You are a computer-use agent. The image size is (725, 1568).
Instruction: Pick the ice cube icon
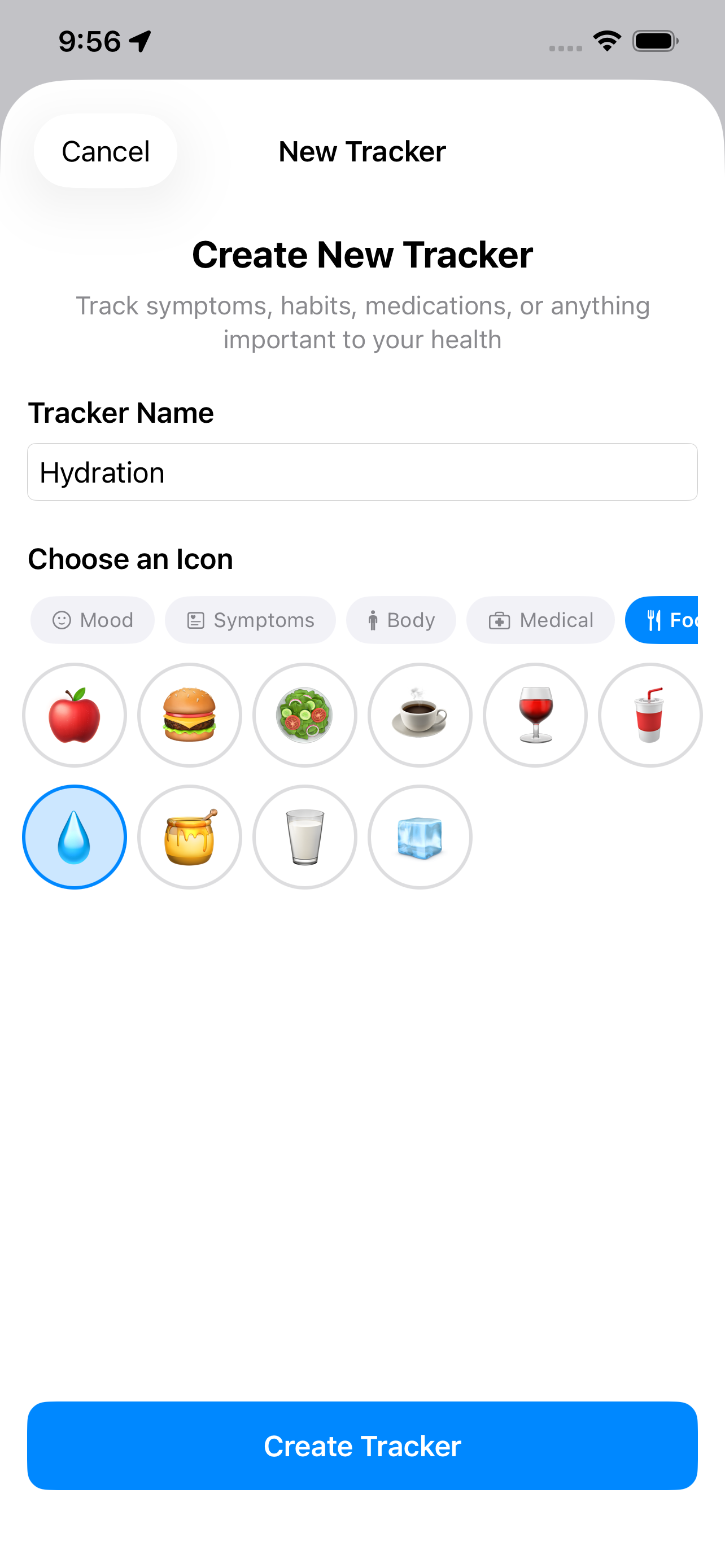pos(420,837)
